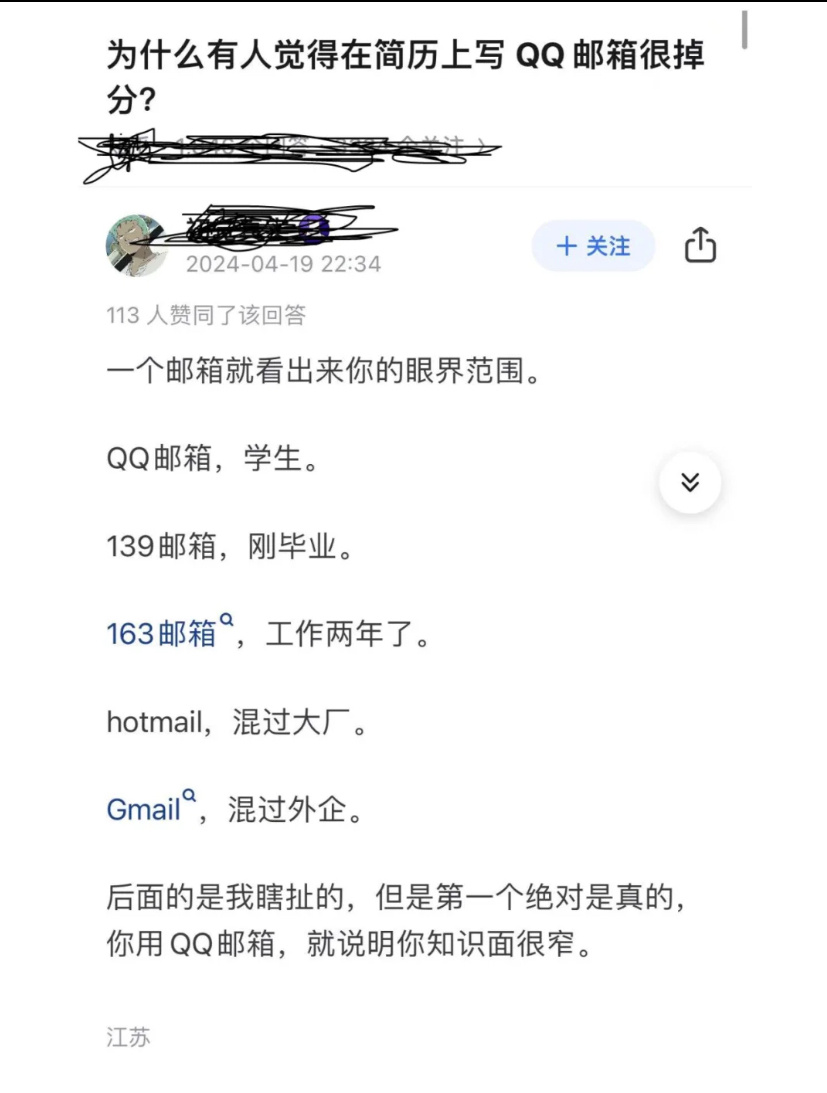Tap the 关注 button to follow the author
The image size is (827, 1093).
coord(593,246)
